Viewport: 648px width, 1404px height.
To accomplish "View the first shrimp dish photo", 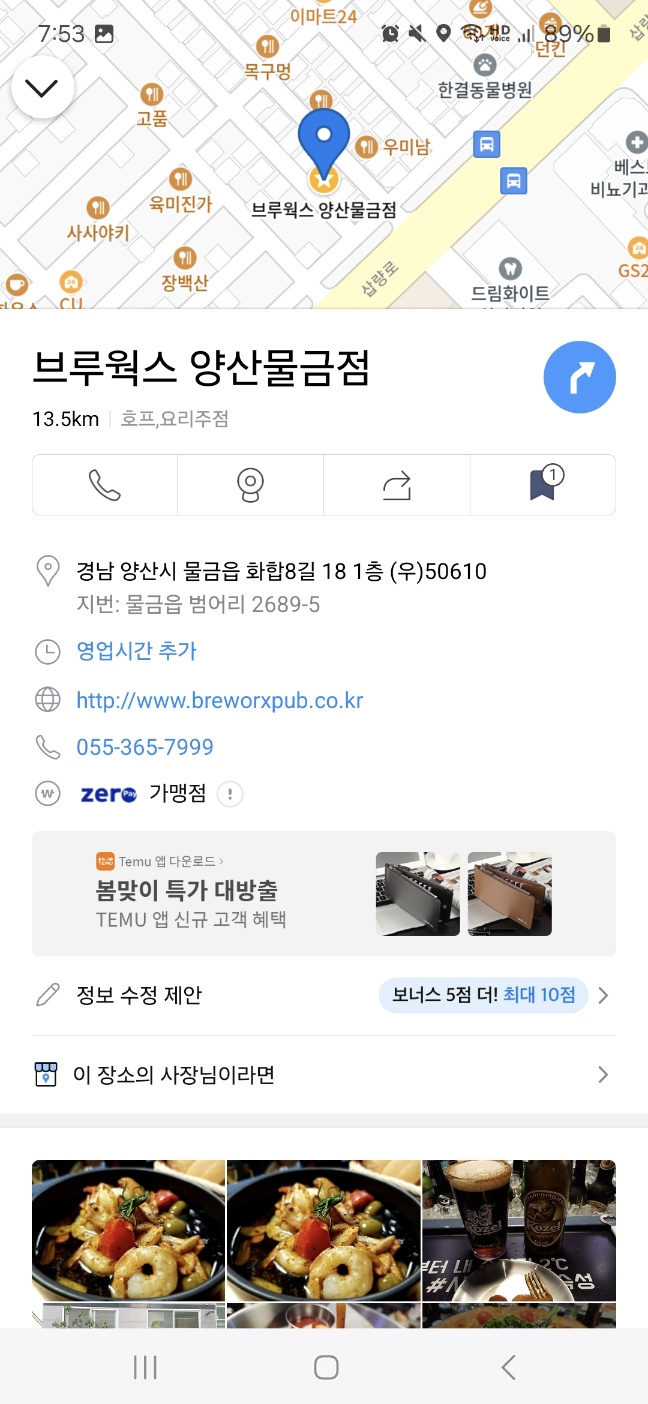I will point(128,1230).
